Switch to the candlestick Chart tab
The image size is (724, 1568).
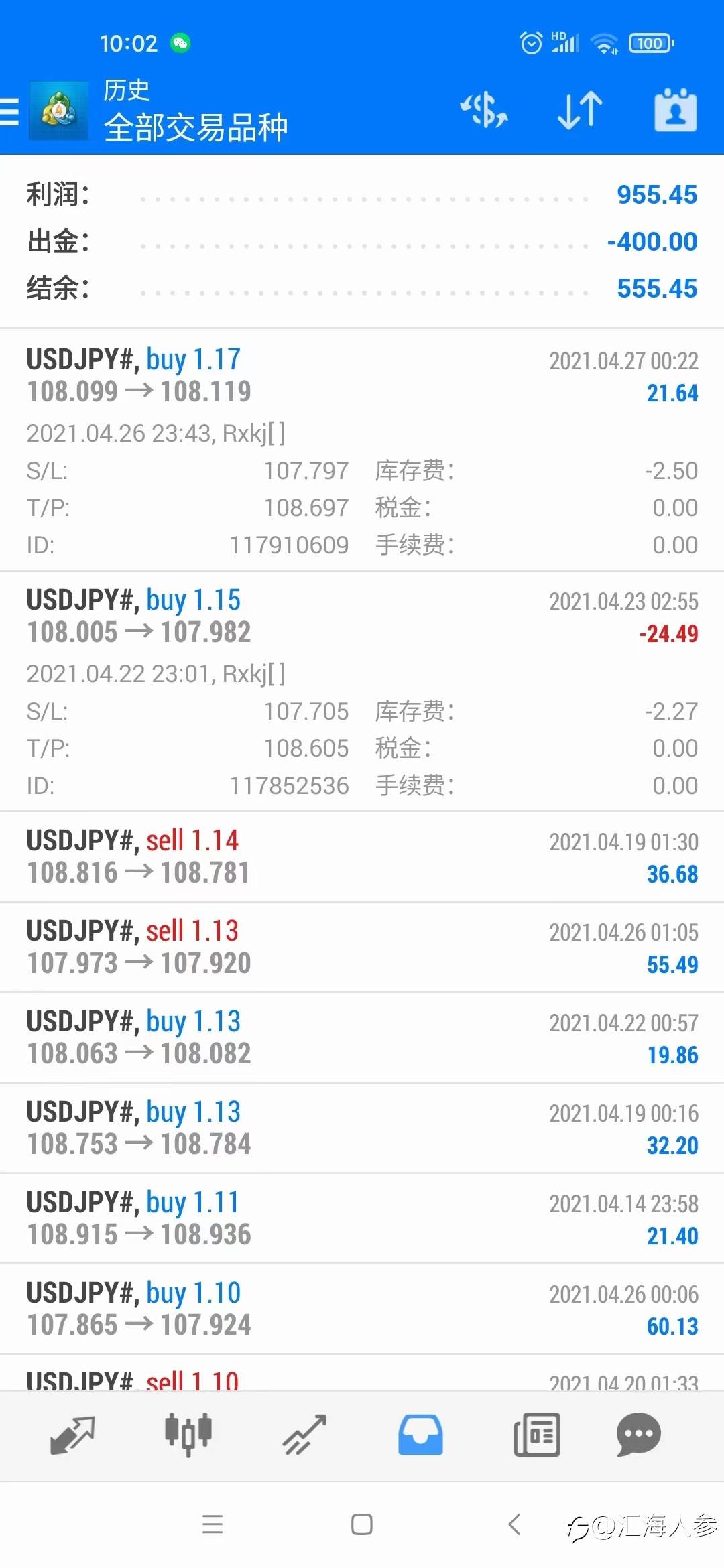pyautogui.click(x=188, y=1435)
